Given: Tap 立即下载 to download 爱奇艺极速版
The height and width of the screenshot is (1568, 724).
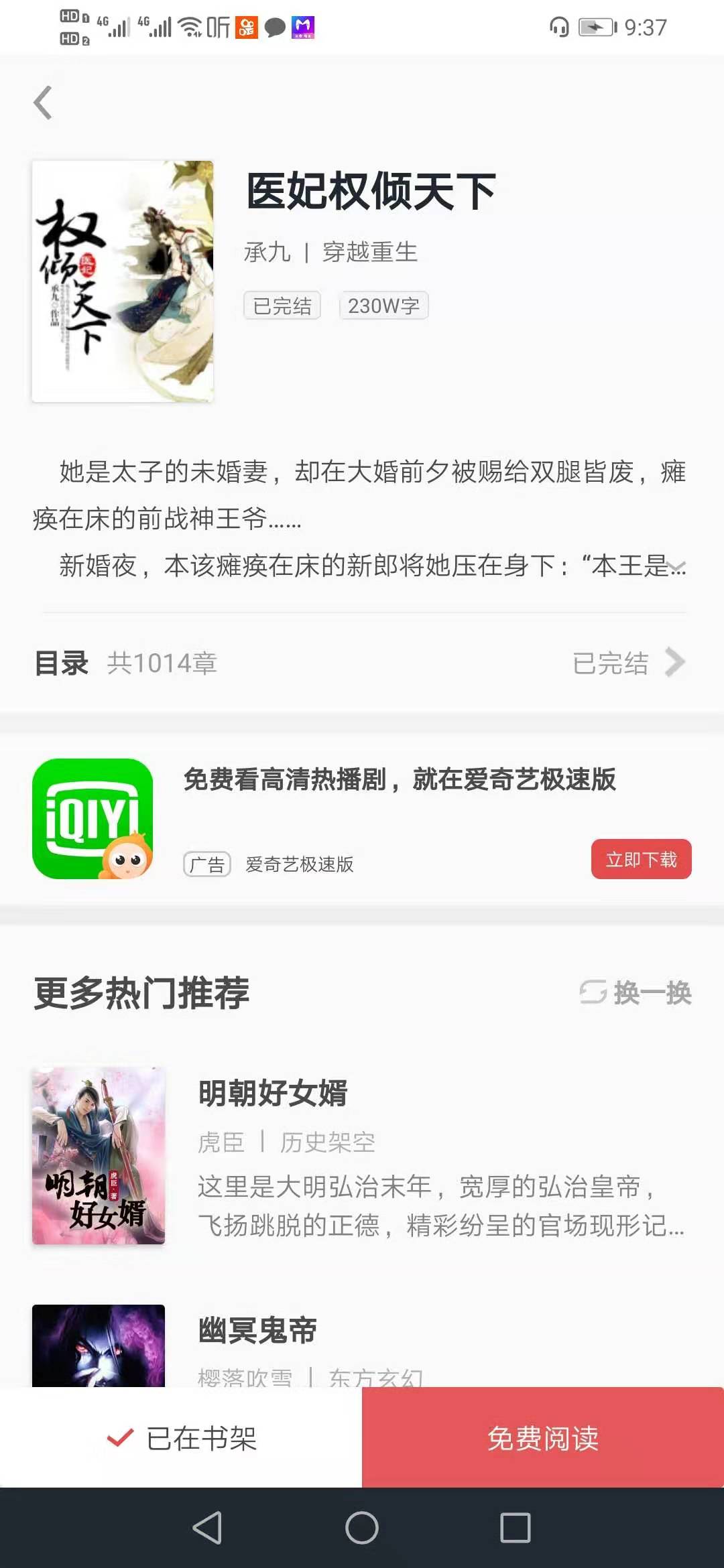Looking at the screenshot, I should click(641, 859).
